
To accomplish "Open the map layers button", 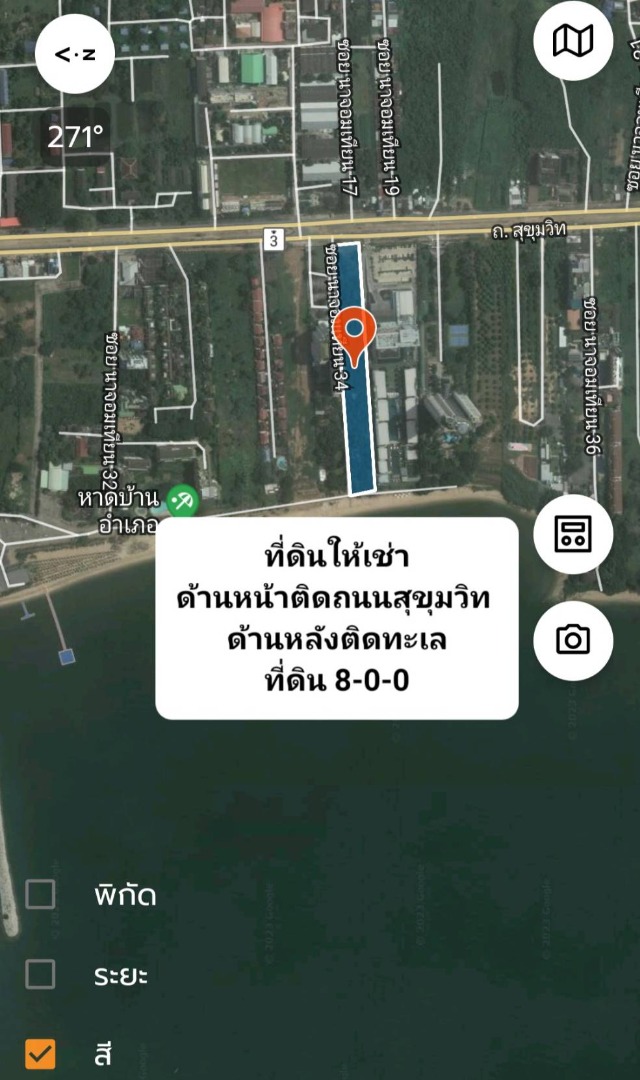I will (573, 41).
